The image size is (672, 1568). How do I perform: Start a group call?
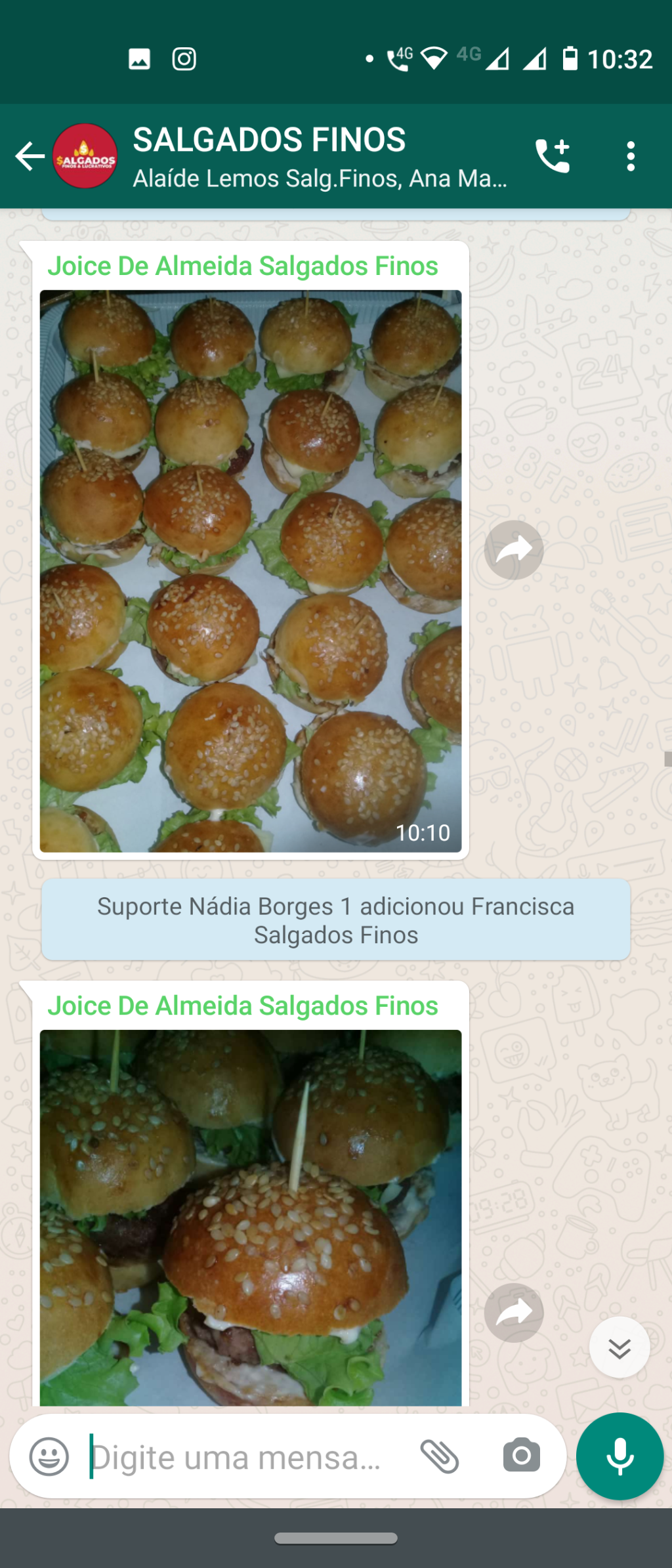coord(553,156)
